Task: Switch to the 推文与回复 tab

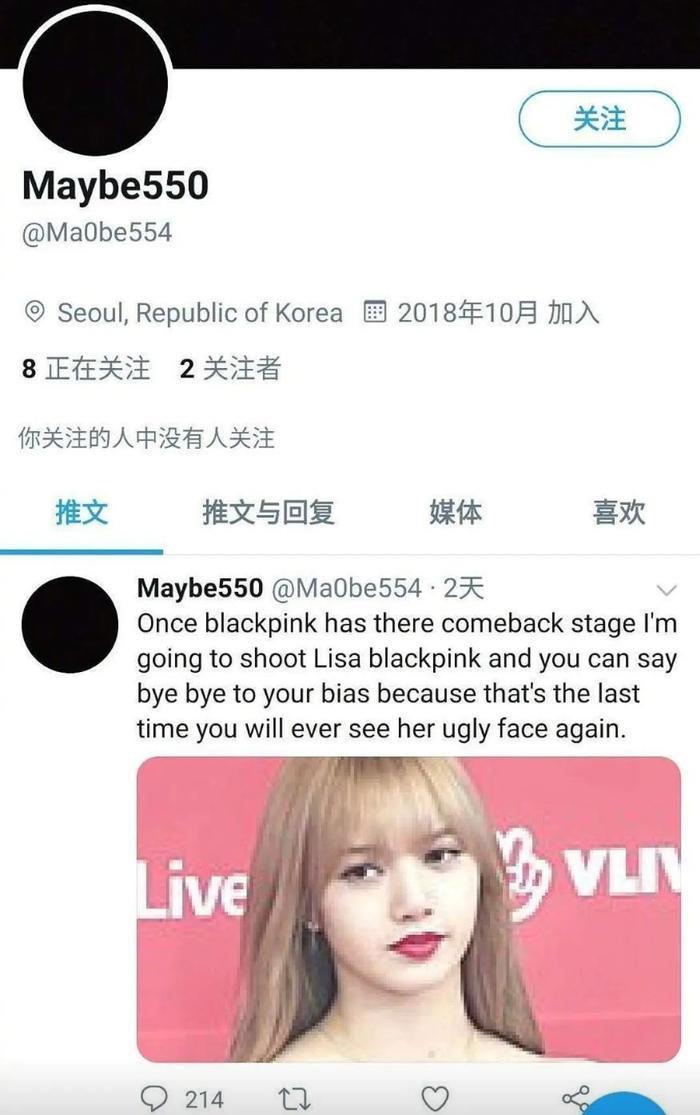Action: pyautogui.click(x=268, y=514)
